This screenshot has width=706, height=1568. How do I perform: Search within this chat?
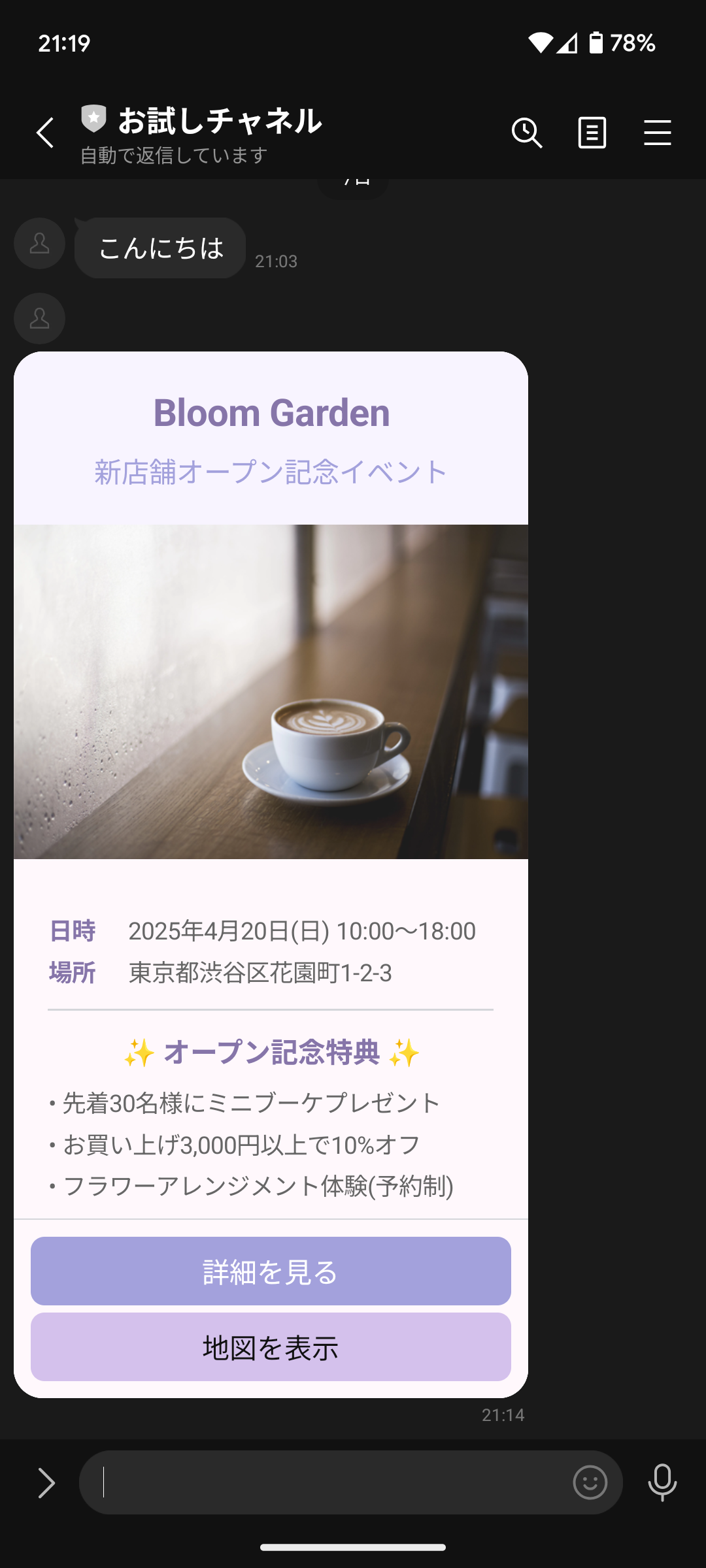527,133
